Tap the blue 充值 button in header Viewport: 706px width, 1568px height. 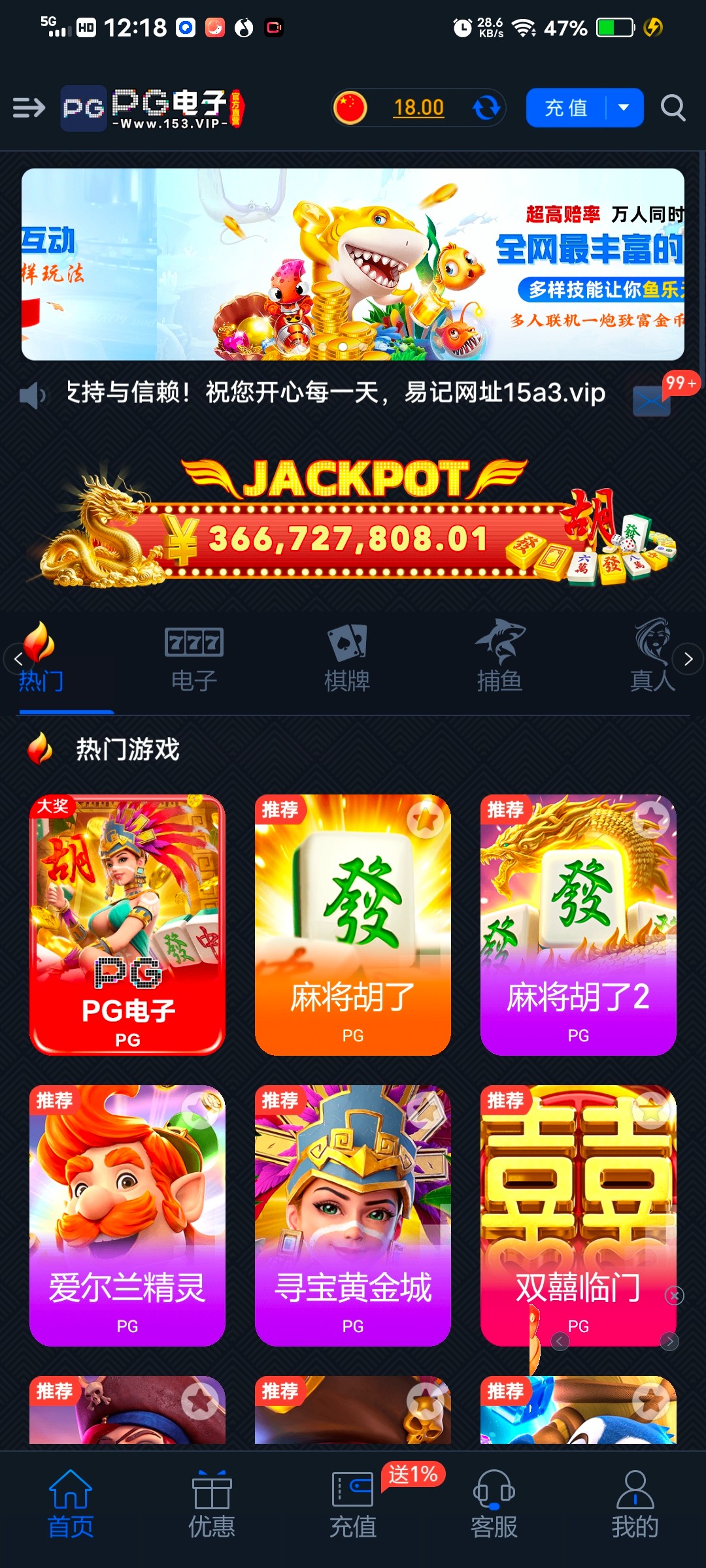pos(566,108)
